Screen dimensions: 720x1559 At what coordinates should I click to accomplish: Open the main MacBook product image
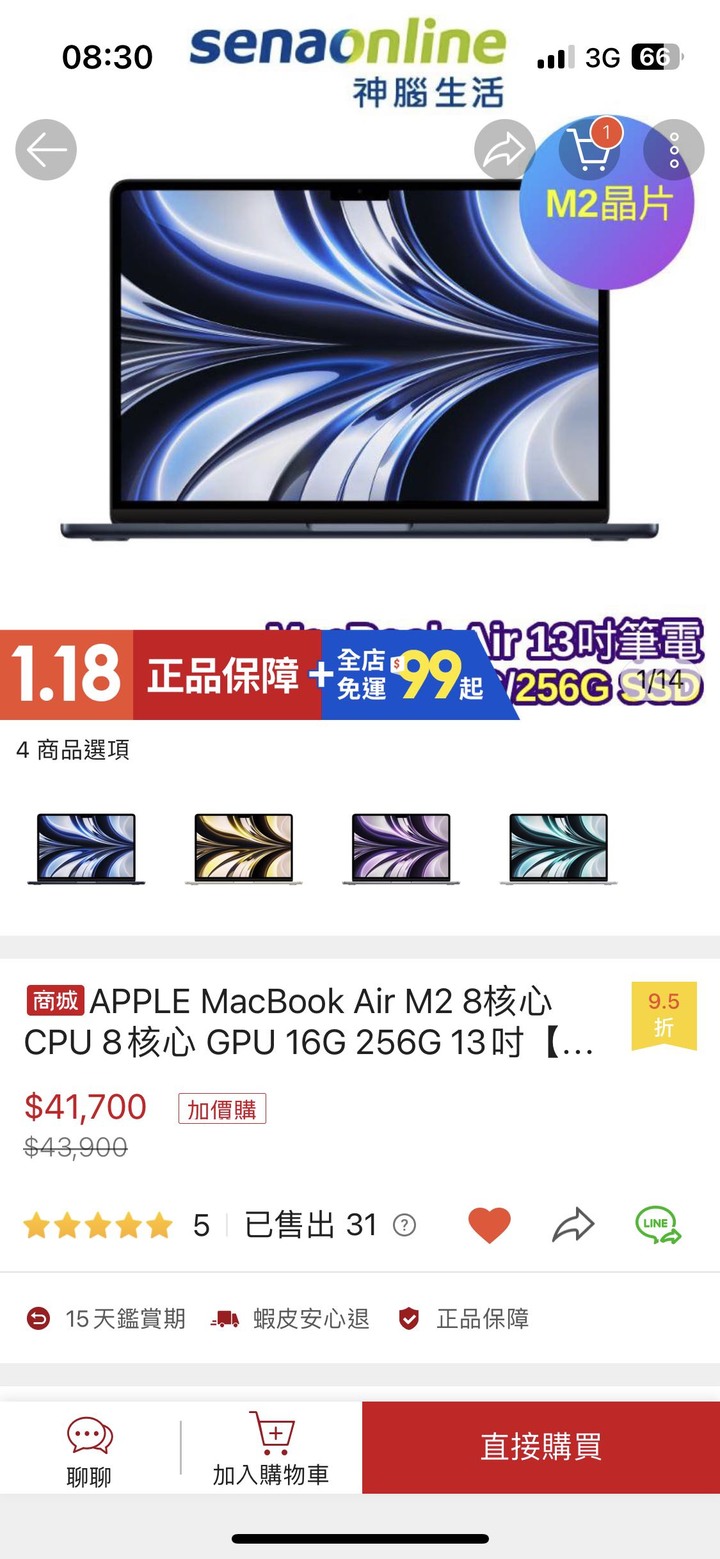coord(360,360)
